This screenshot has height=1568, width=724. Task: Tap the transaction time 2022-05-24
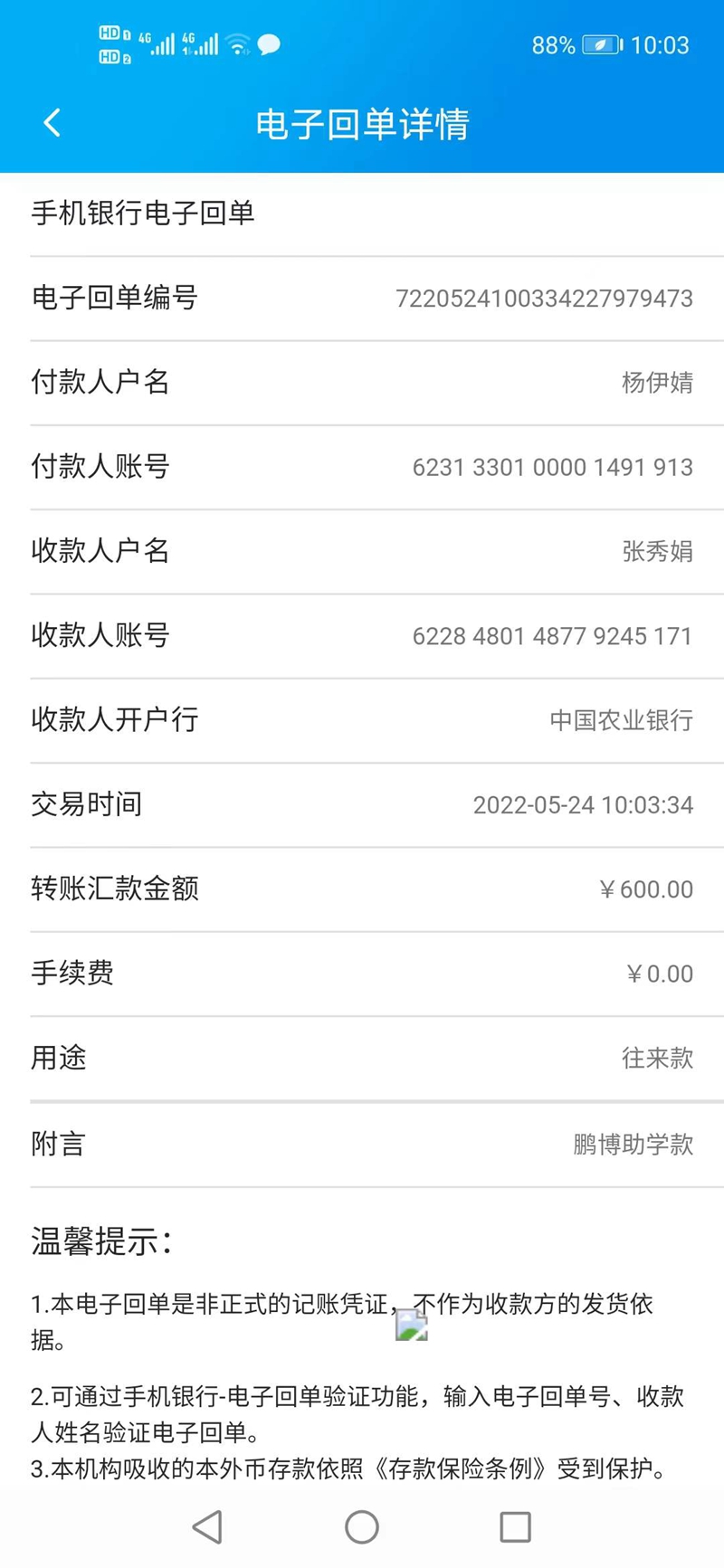[x=584, y=804]
